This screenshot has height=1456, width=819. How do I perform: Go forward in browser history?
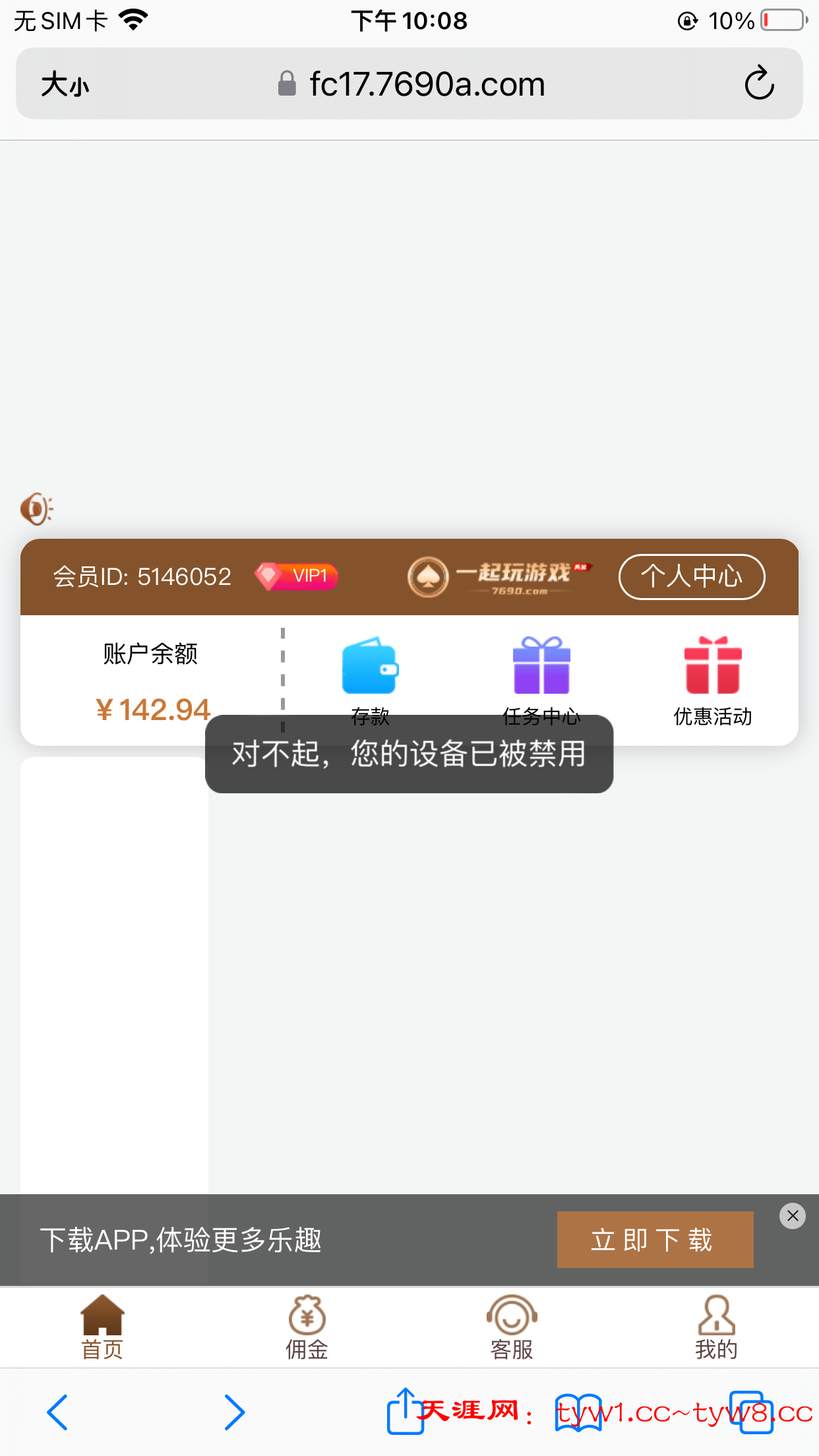234,1412
